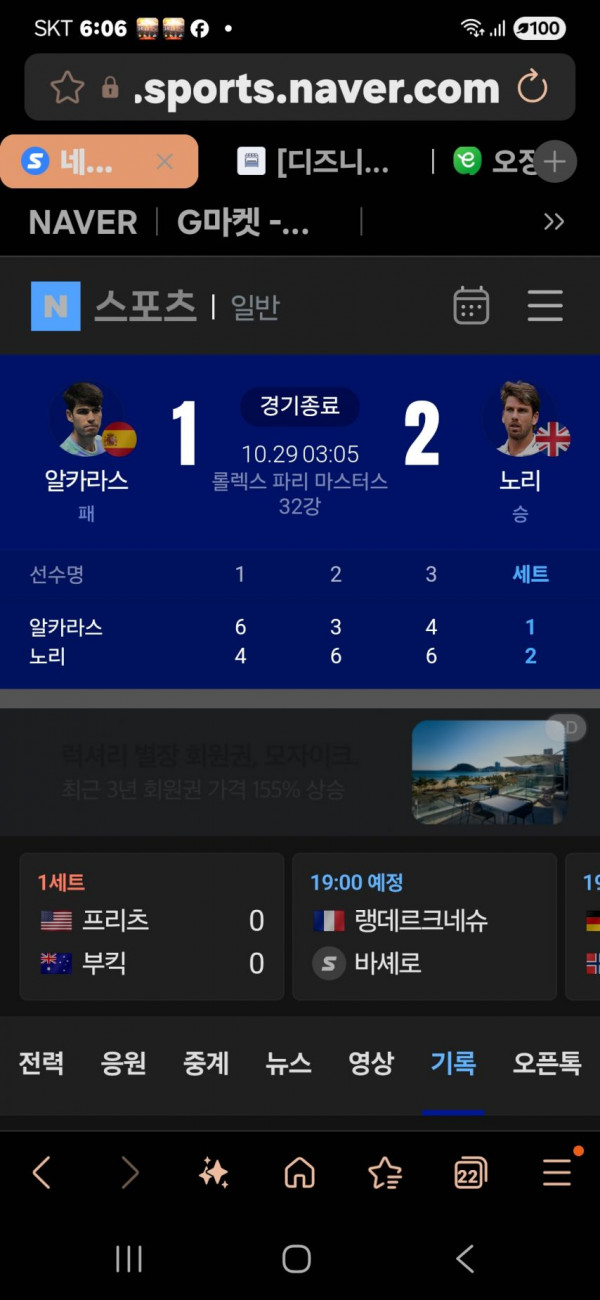Go to the 뉴스 tab
This screenshot has height=1300, width=600.
click(288, 1063)
